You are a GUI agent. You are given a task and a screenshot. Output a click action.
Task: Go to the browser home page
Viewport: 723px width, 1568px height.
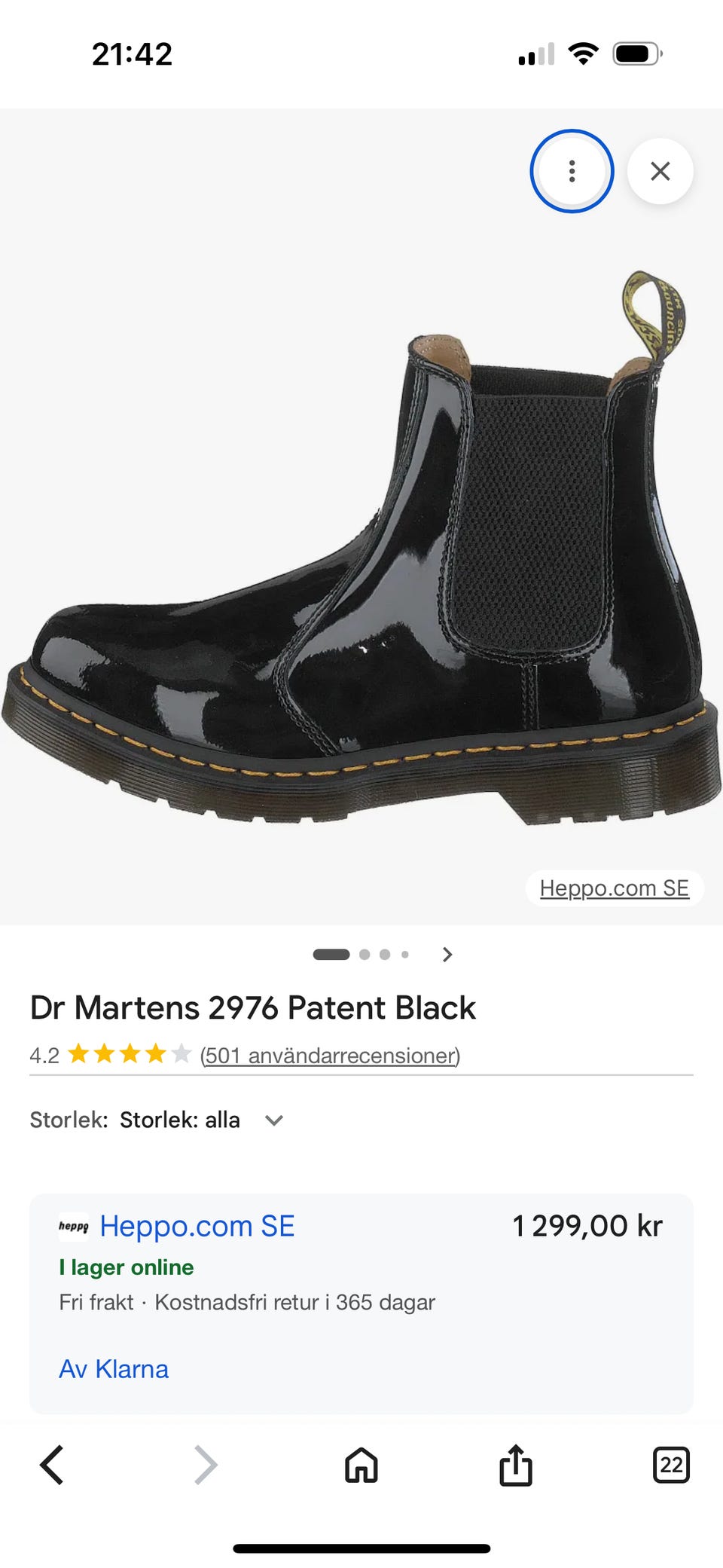click(x=361, y=1466)
